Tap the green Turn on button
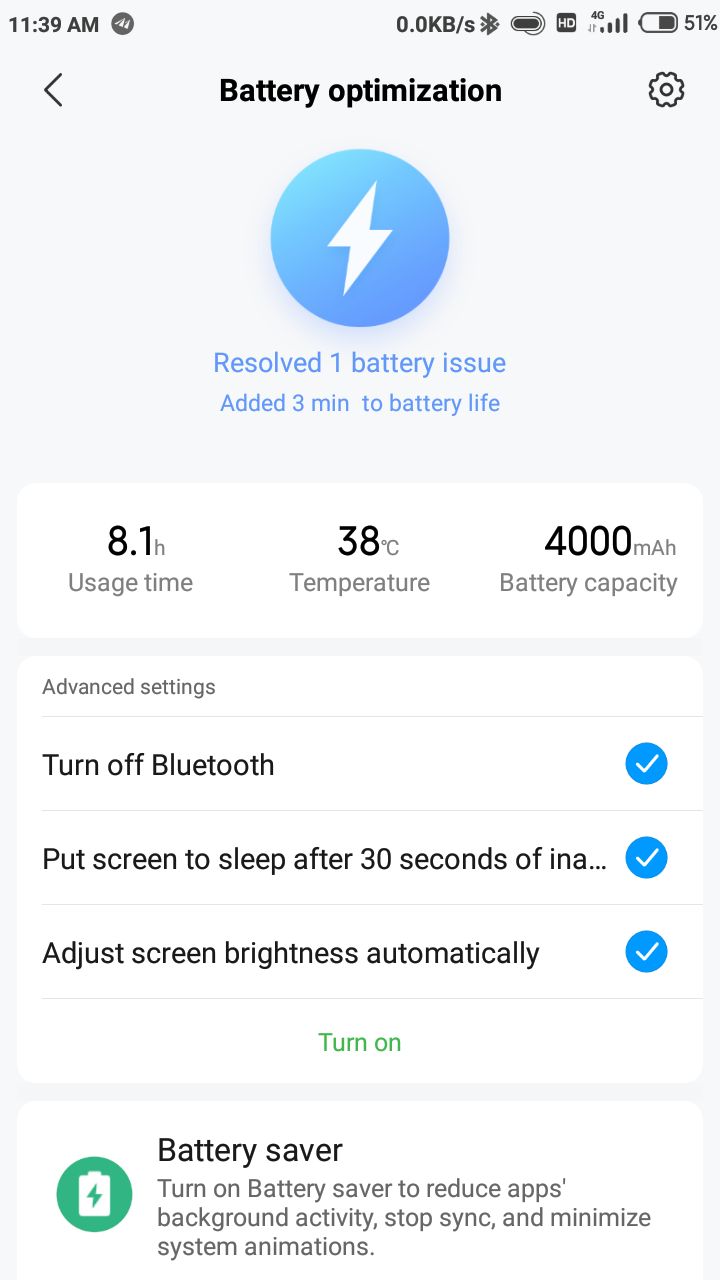The width and height of the screenshot is (720, 1280). 360,1042
